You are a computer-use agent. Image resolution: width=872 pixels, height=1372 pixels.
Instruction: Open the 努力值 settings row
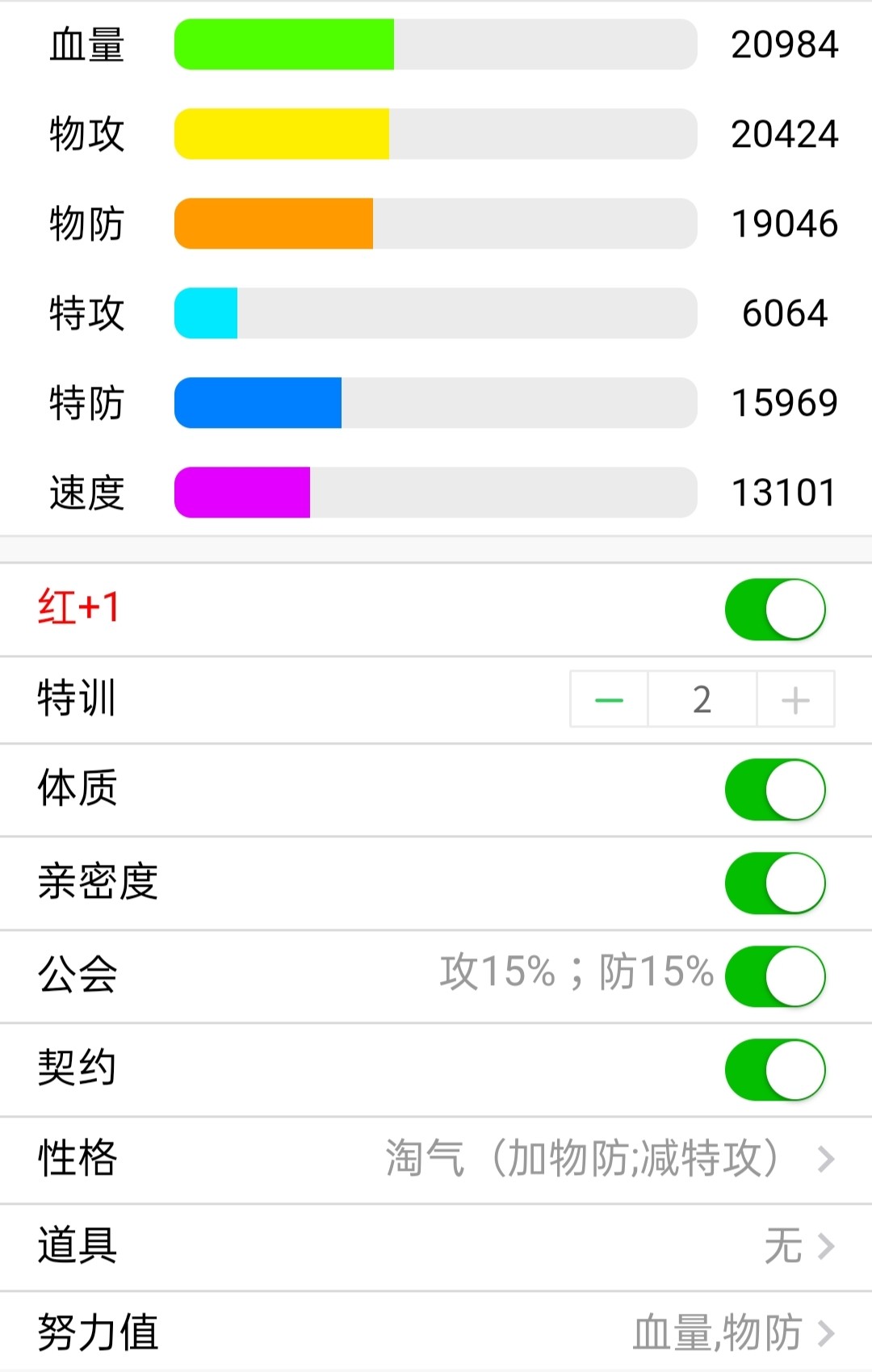pyautogui.click(x=436, y=1332)
